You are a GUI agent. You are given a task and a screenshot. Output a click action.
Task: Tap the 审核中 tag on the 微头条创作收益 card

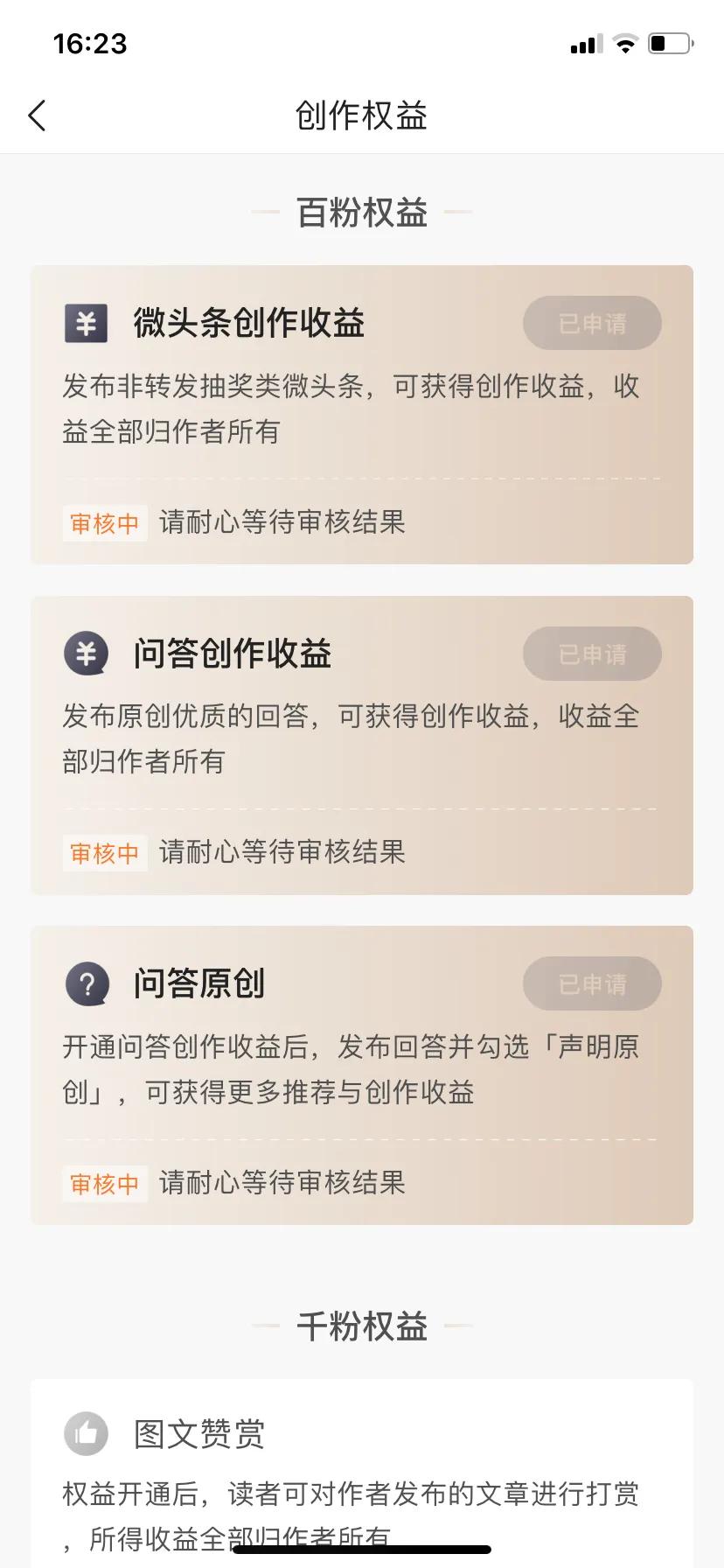pyautogui.click(x=104, y=522)
